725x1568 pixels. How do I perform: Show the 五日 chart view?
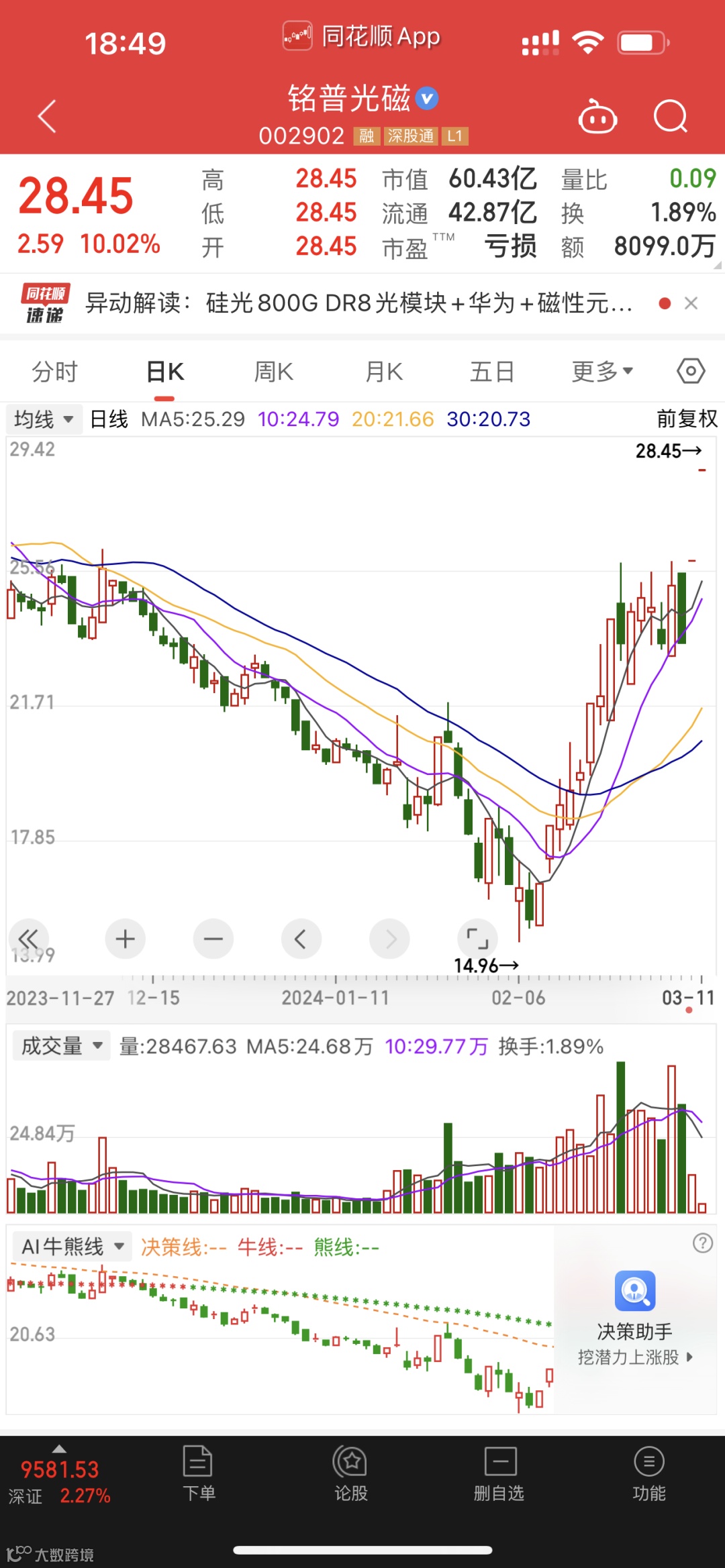click(x=492, y=371)
